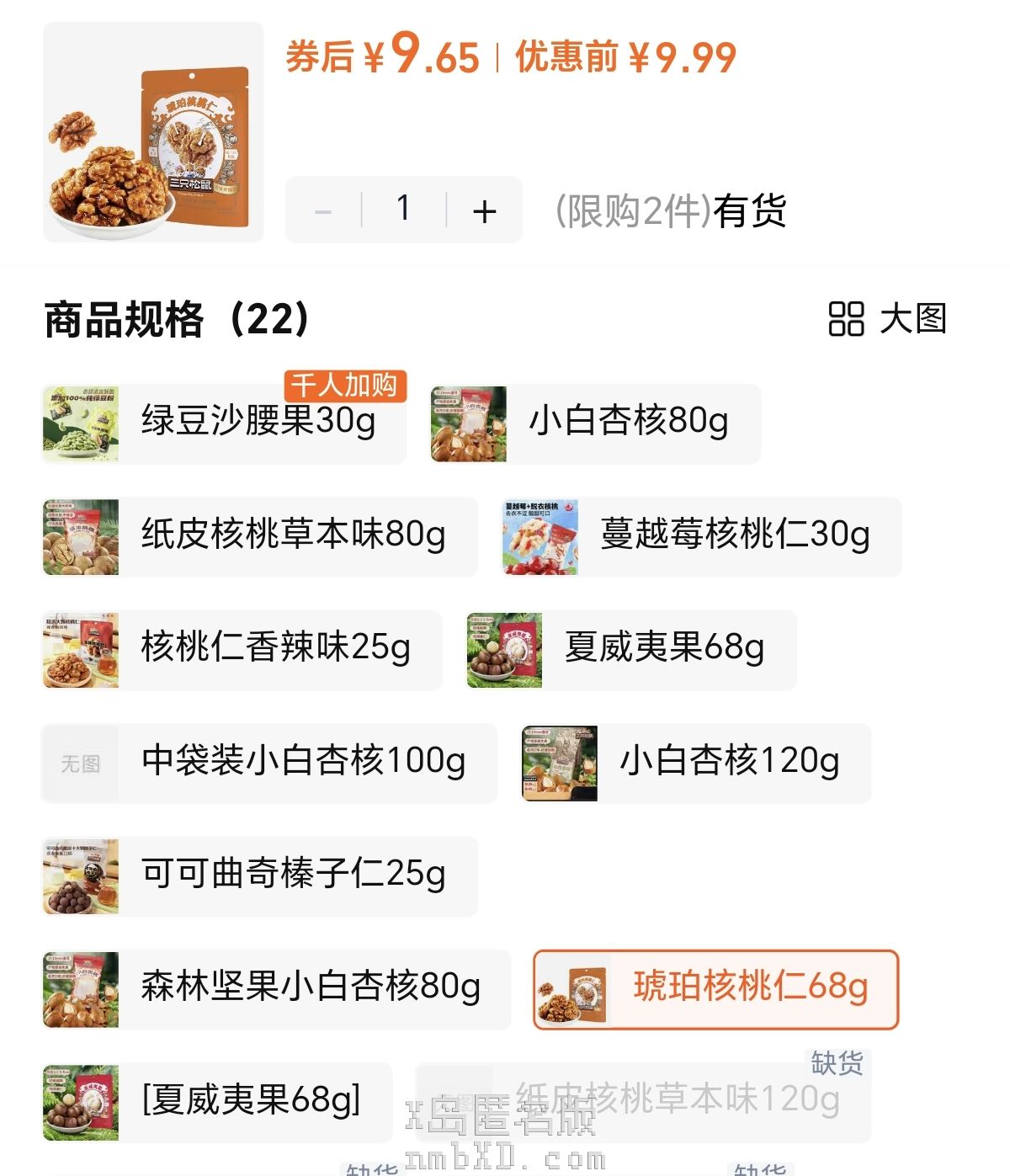Choose 中袋装小白杏核100g option
This screenshot has width=1010, height=1176.
(269, 763)
